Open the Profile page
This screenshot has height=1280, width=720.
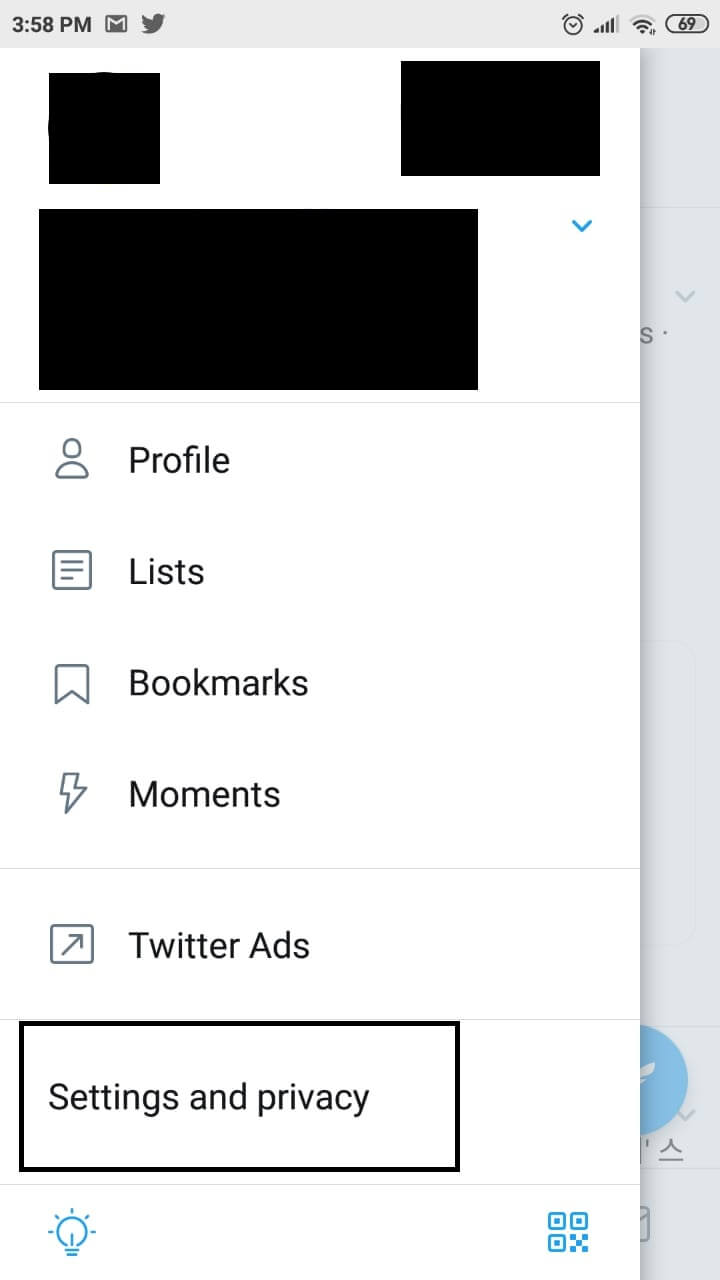178,460
